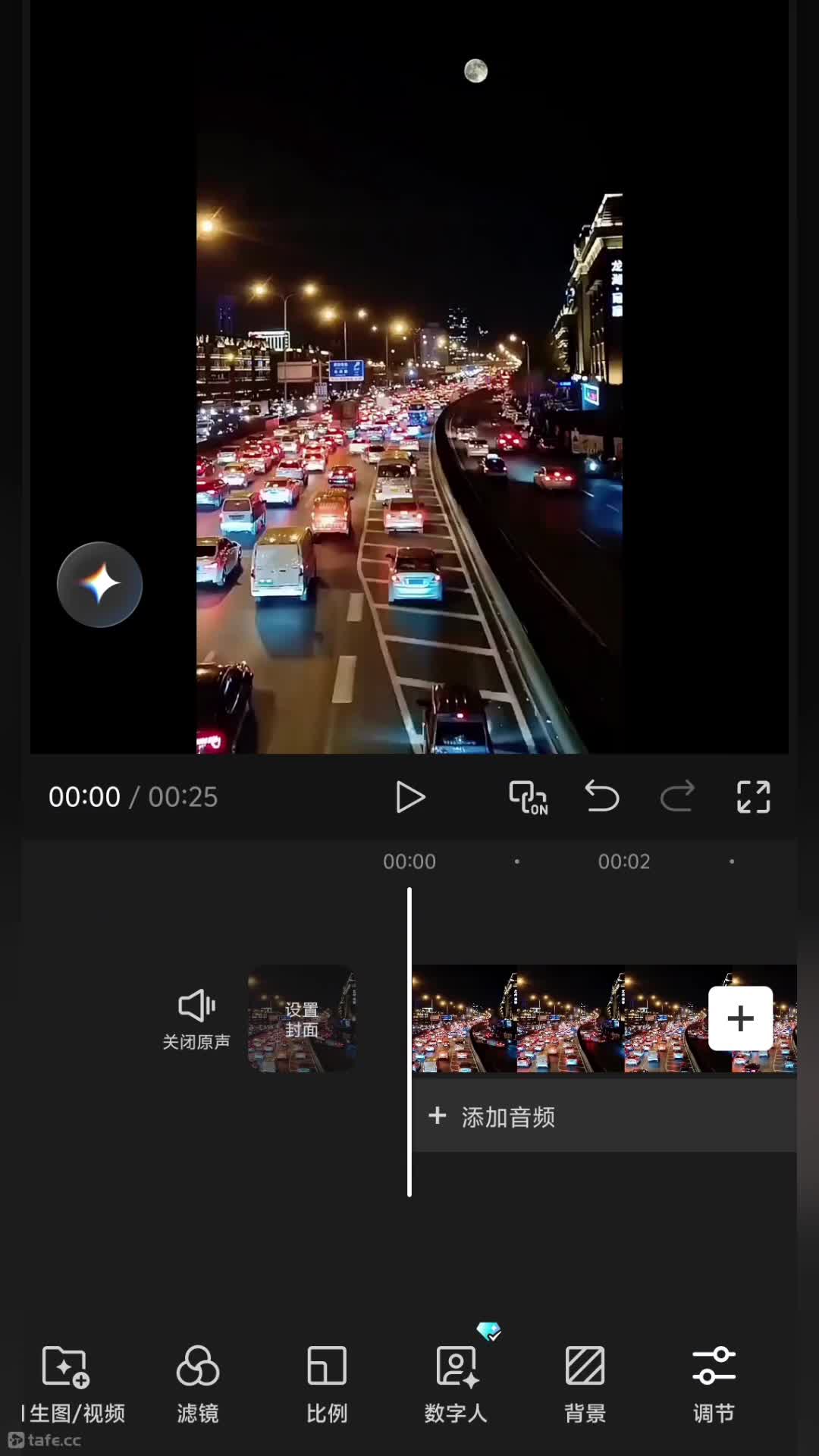Play the video preview

(410, 797)
